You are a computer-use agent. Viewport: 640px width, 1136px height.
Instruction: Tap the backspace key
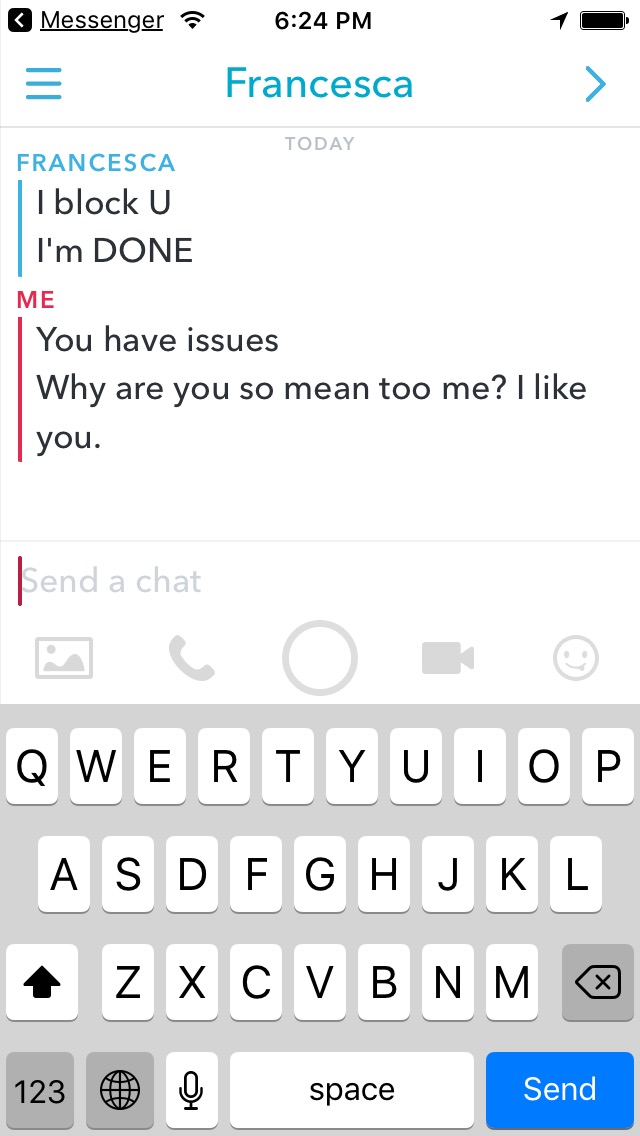598,983
